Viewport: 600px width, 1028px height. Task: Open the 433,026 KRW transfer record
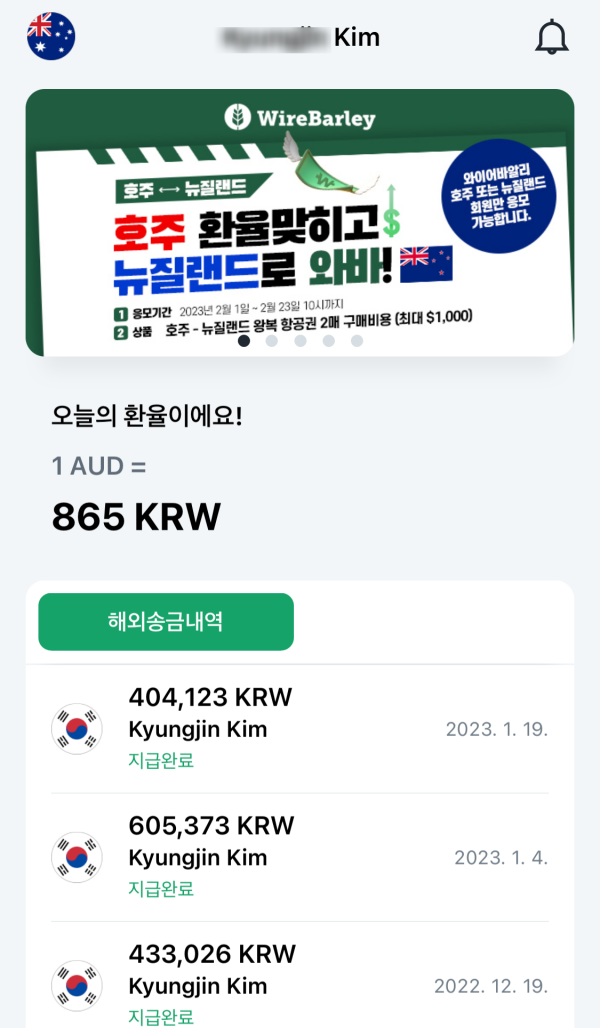(x=300, y=977)
